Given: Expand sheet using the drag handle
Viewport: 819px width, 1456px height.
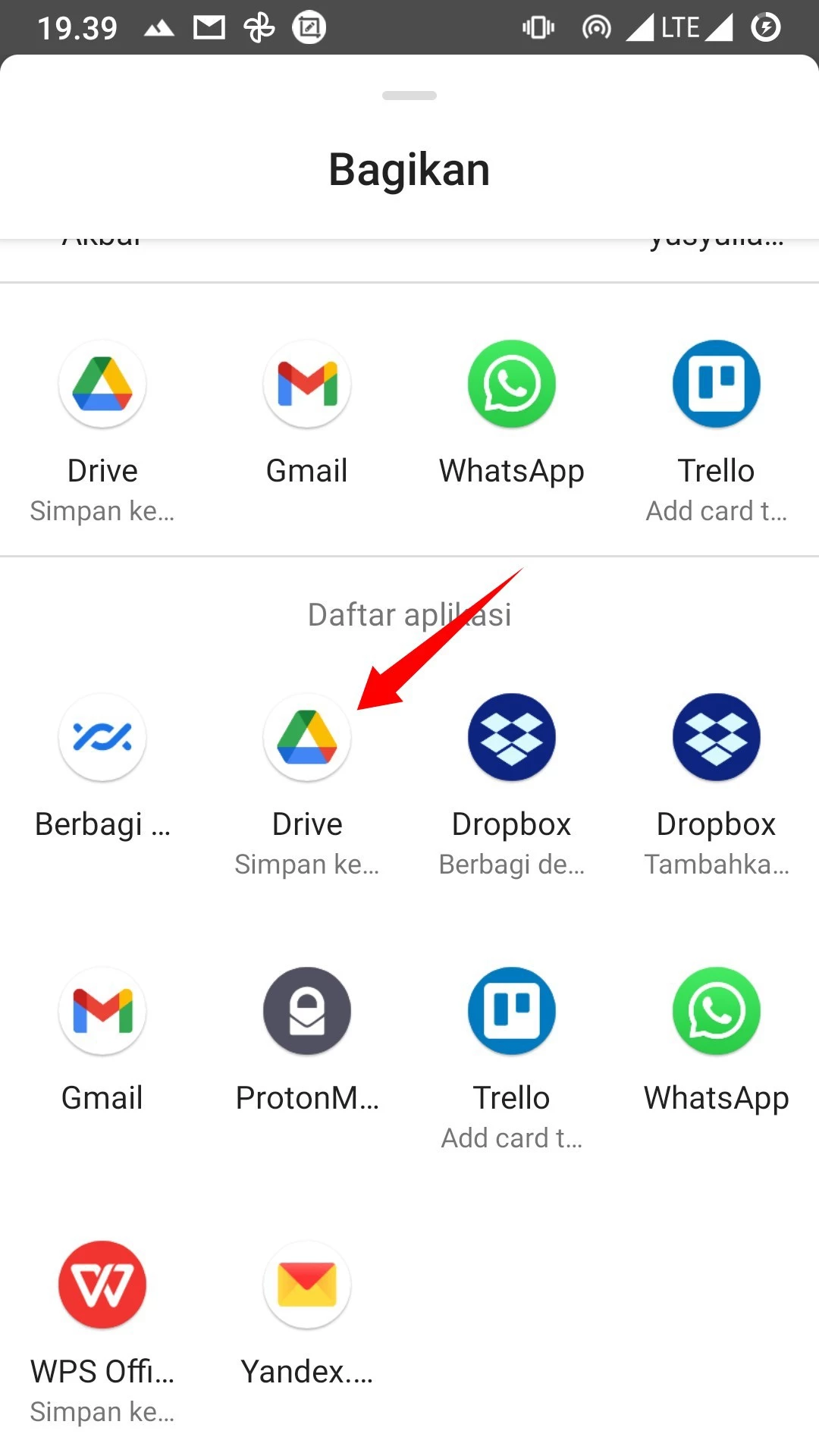Looking at the screenshot, I should (409, 96).
